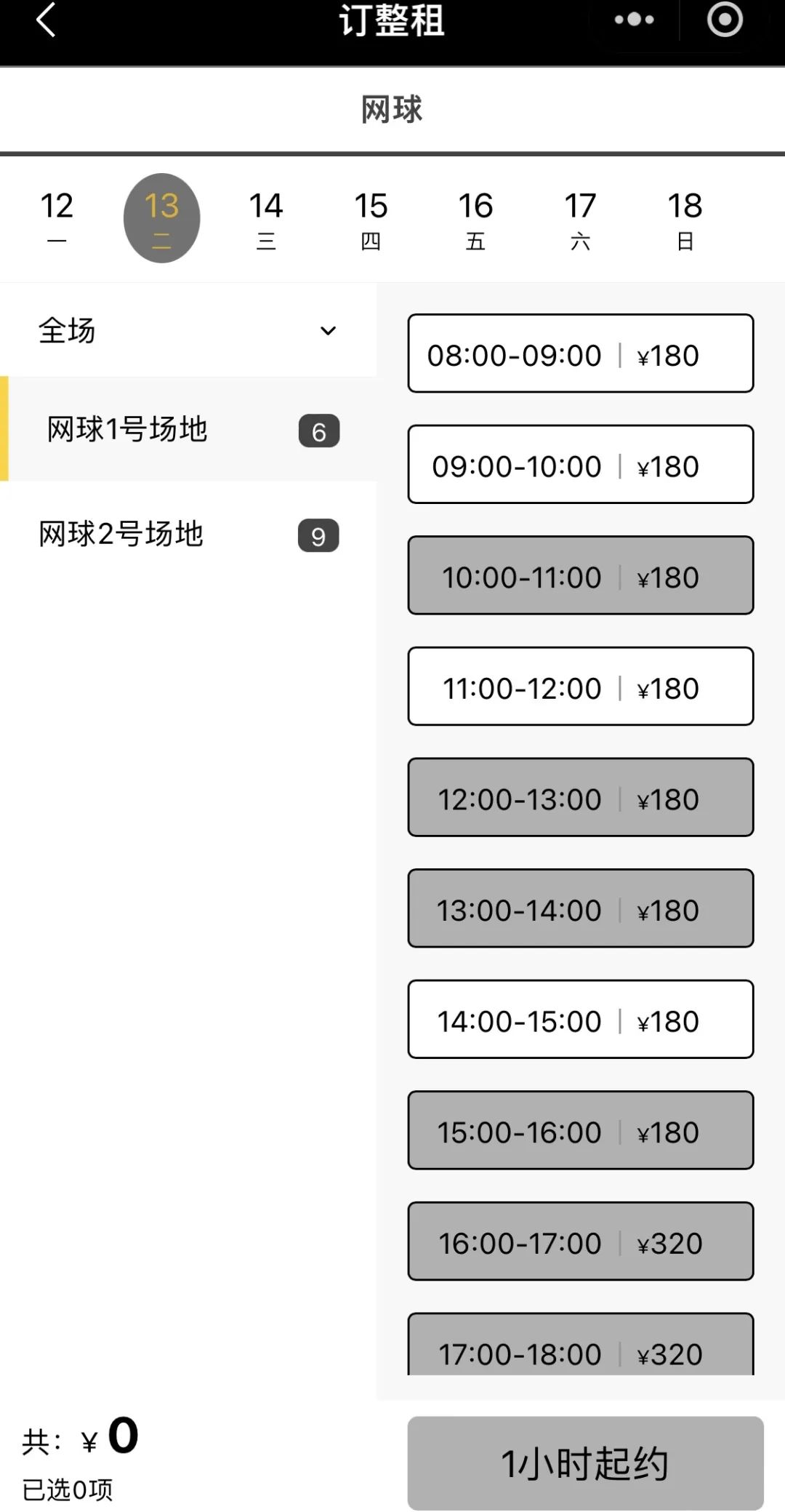Tap the 1小时起约 booking button
This screenshot has width=785, height=1512.
[x=585, y=1463]
